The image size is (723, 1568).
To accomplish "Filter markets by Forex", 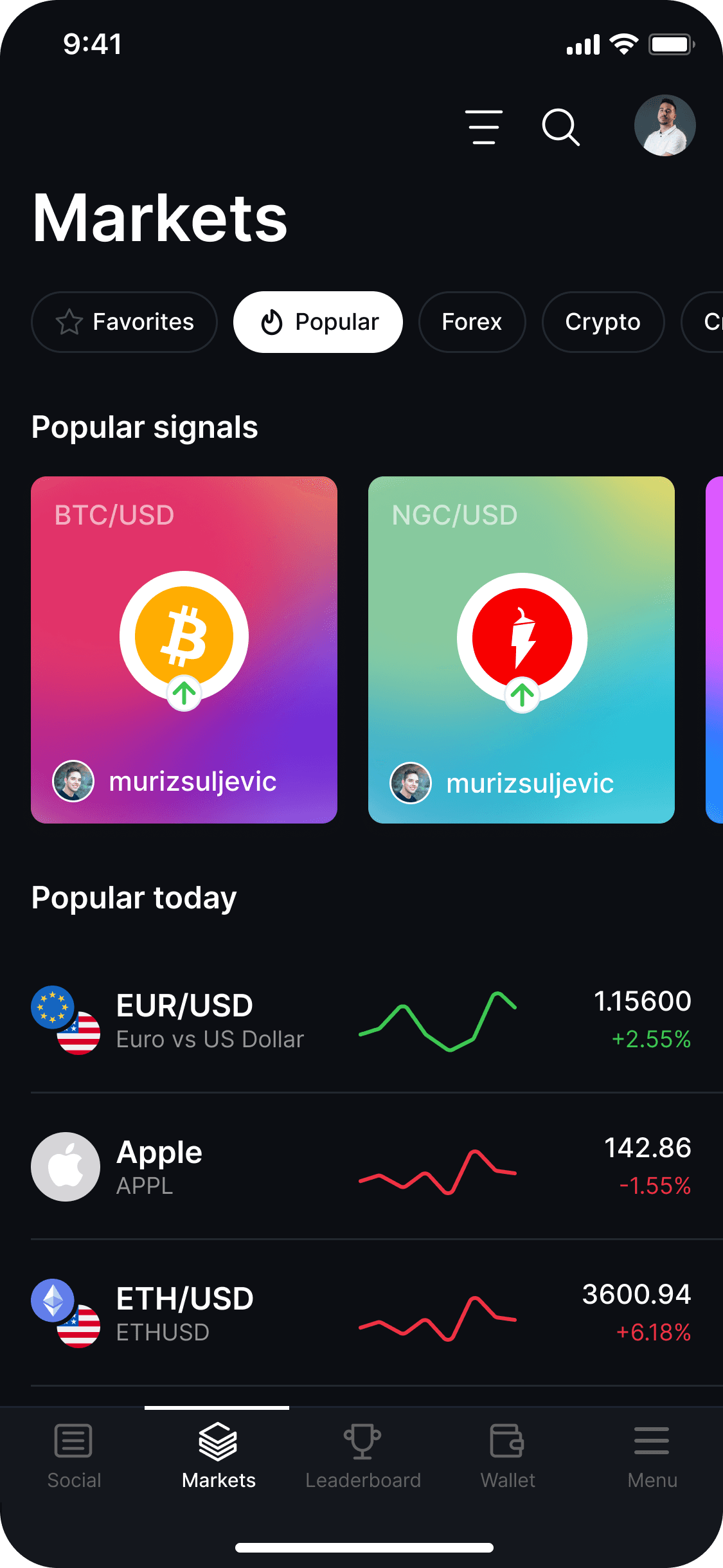I will point(472,322).
